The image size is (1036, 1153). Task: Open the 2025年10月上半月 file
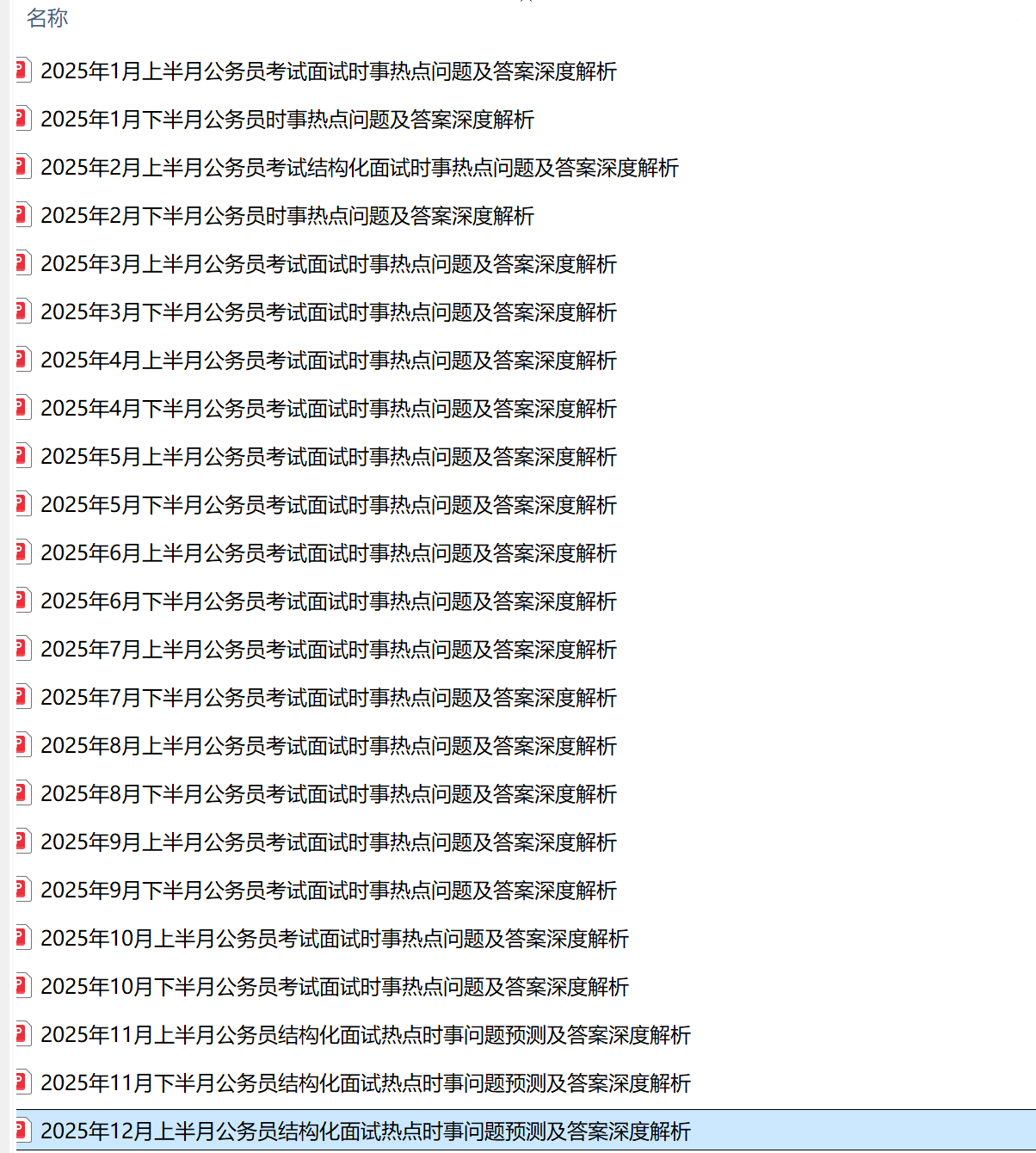(x=334, y=939)
